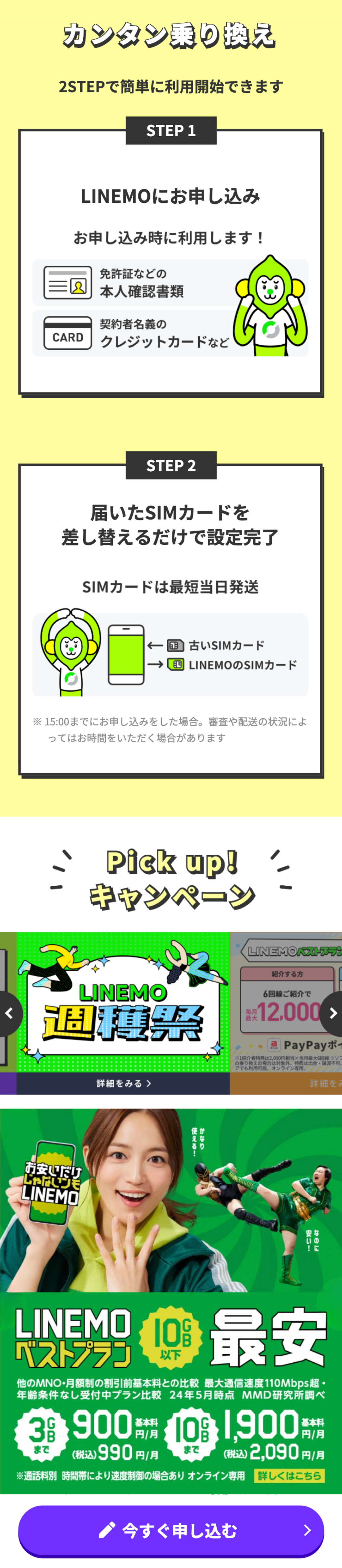
Task: Advance to the next campaign banner
Action: click(x=332, y=1013)
